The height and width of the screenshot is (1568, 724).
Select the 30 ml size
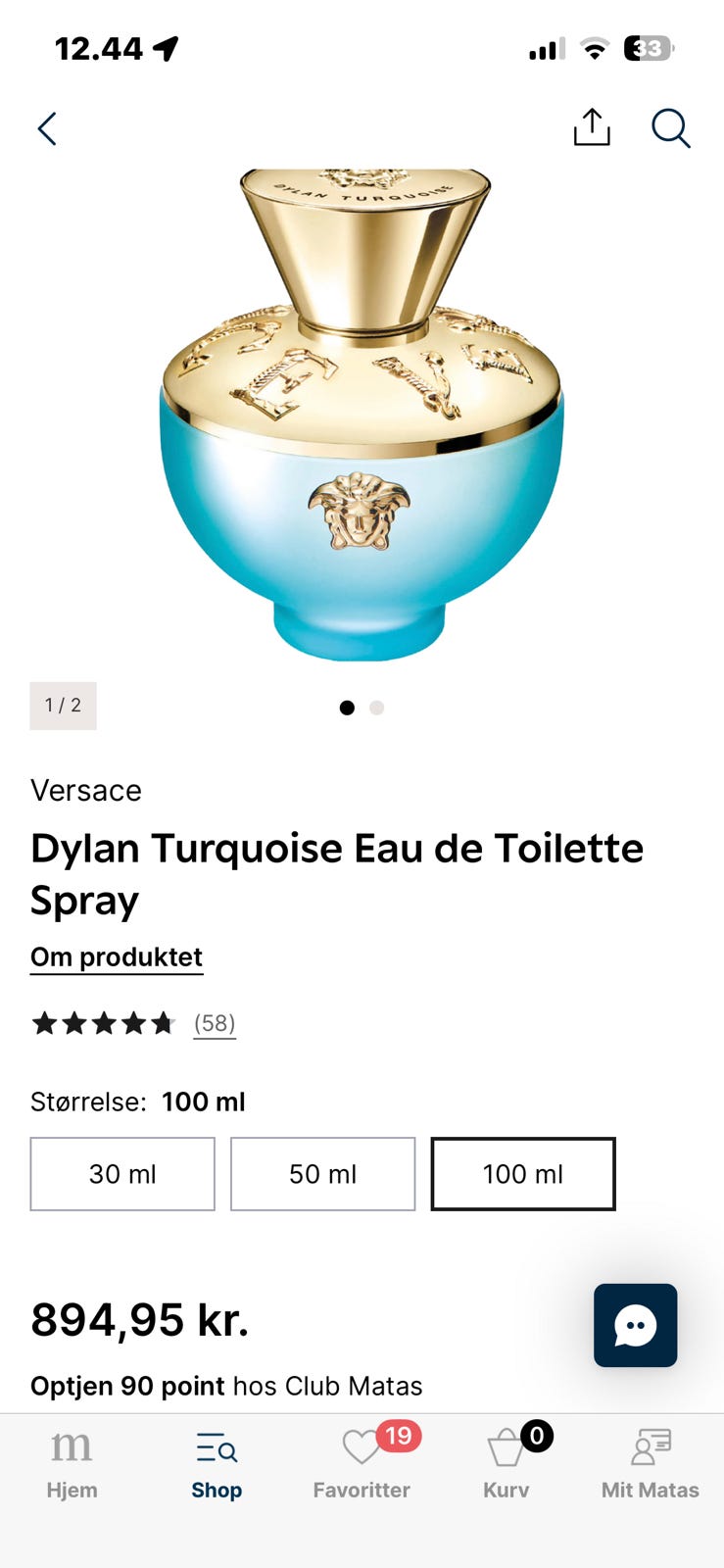(122, 1174)
